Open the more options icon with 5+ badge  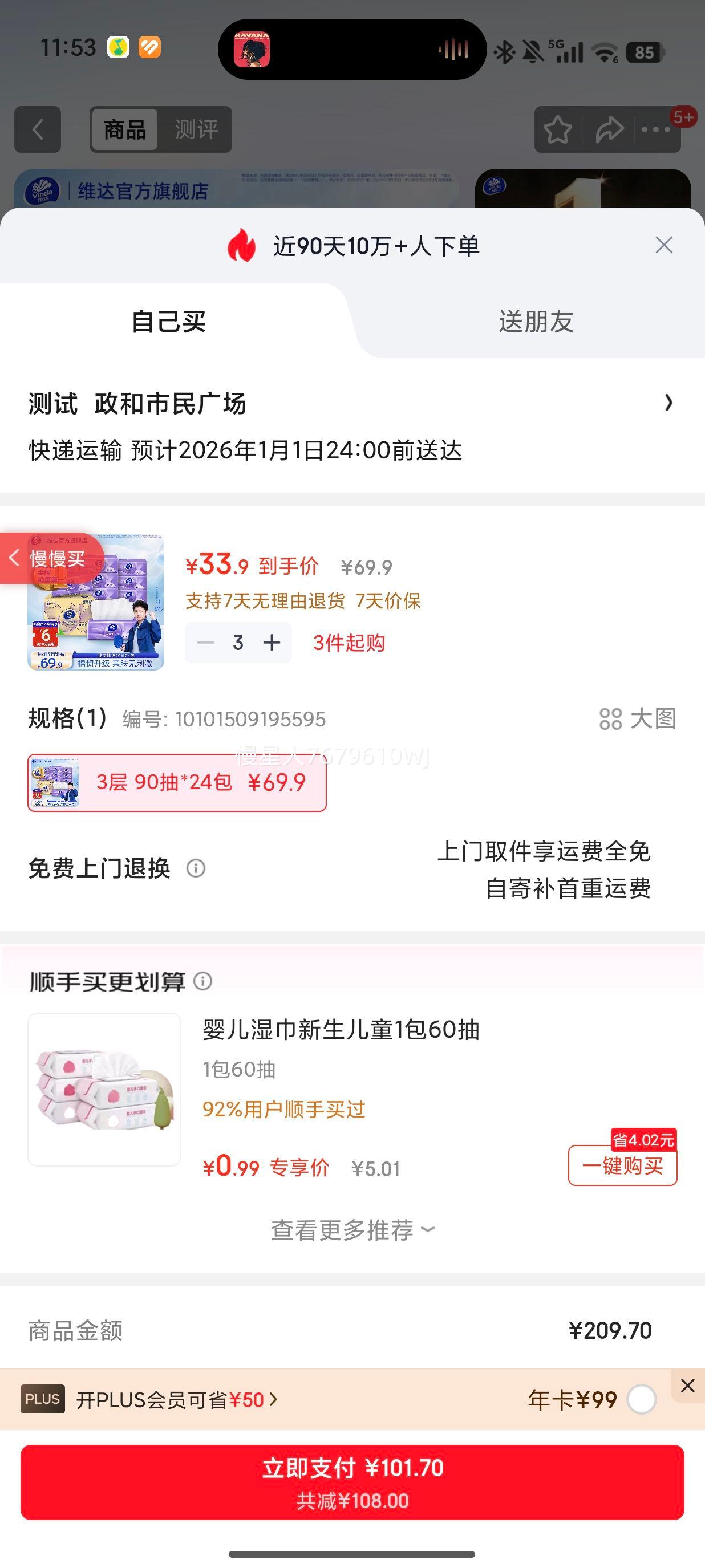click(x=656, y=129)
